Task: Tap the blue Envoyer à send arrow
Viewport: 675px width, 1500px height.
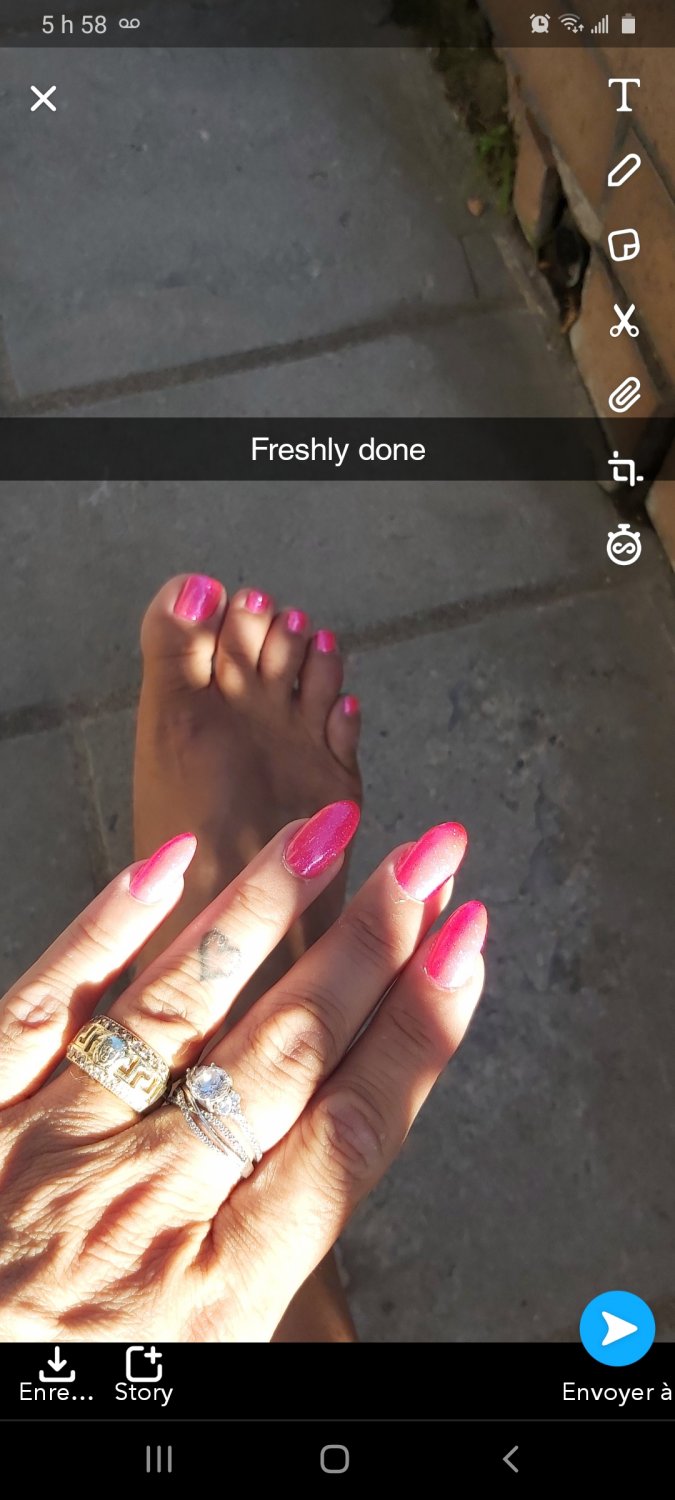Action: 617,1328
